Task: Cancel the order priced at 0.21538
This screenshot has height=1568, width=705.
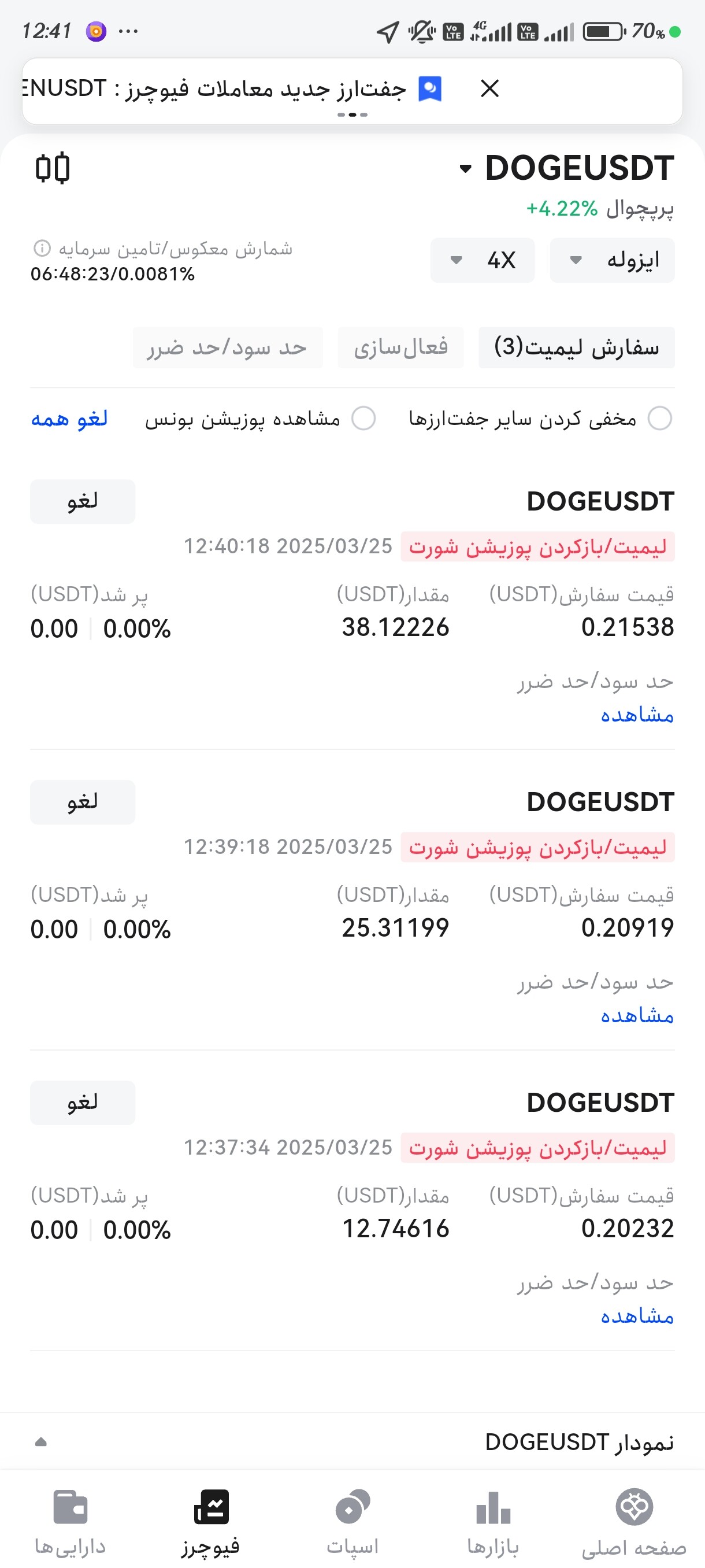Action: coord(83,502)
